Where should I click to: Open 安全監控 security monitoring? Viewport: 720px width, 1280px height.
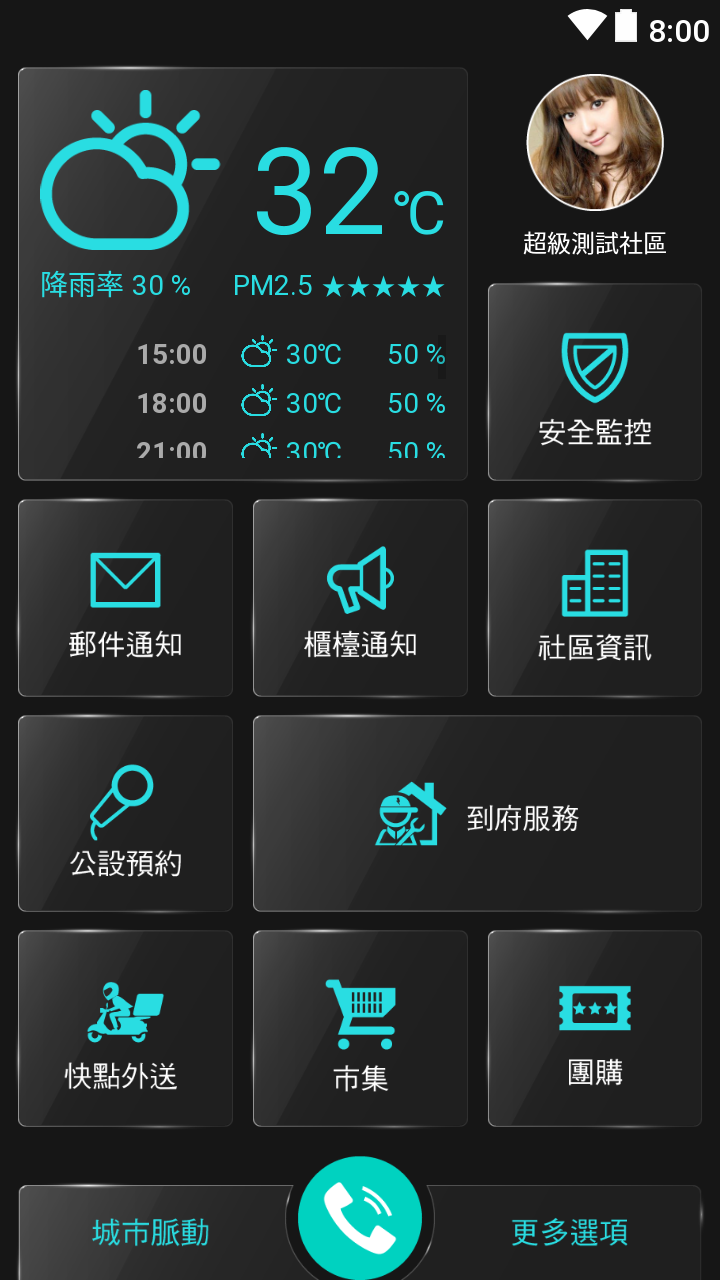click(595, 382)
